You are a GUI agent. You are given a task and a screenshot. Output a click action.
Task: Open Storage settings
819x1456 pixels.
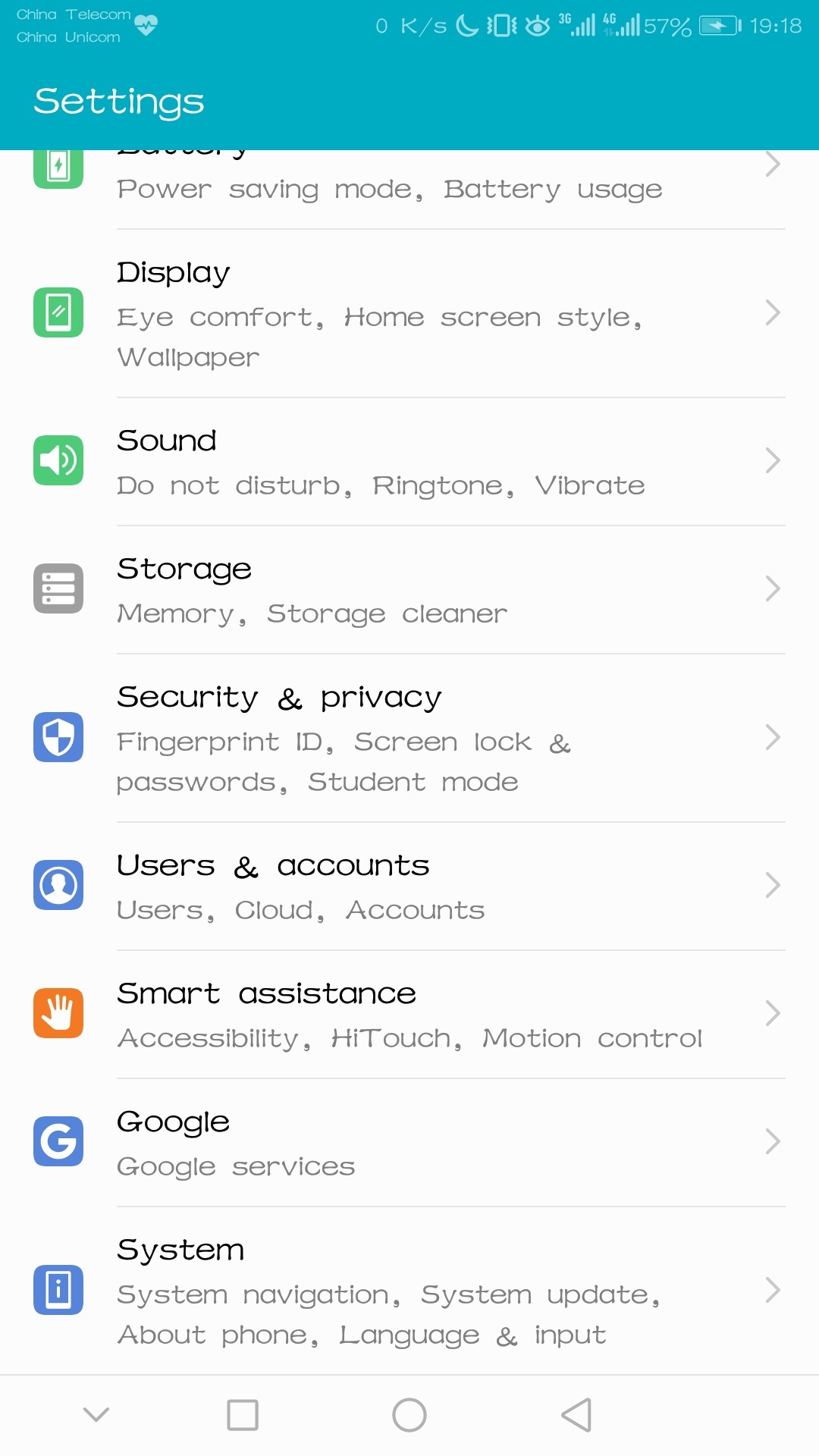(409, 589)
